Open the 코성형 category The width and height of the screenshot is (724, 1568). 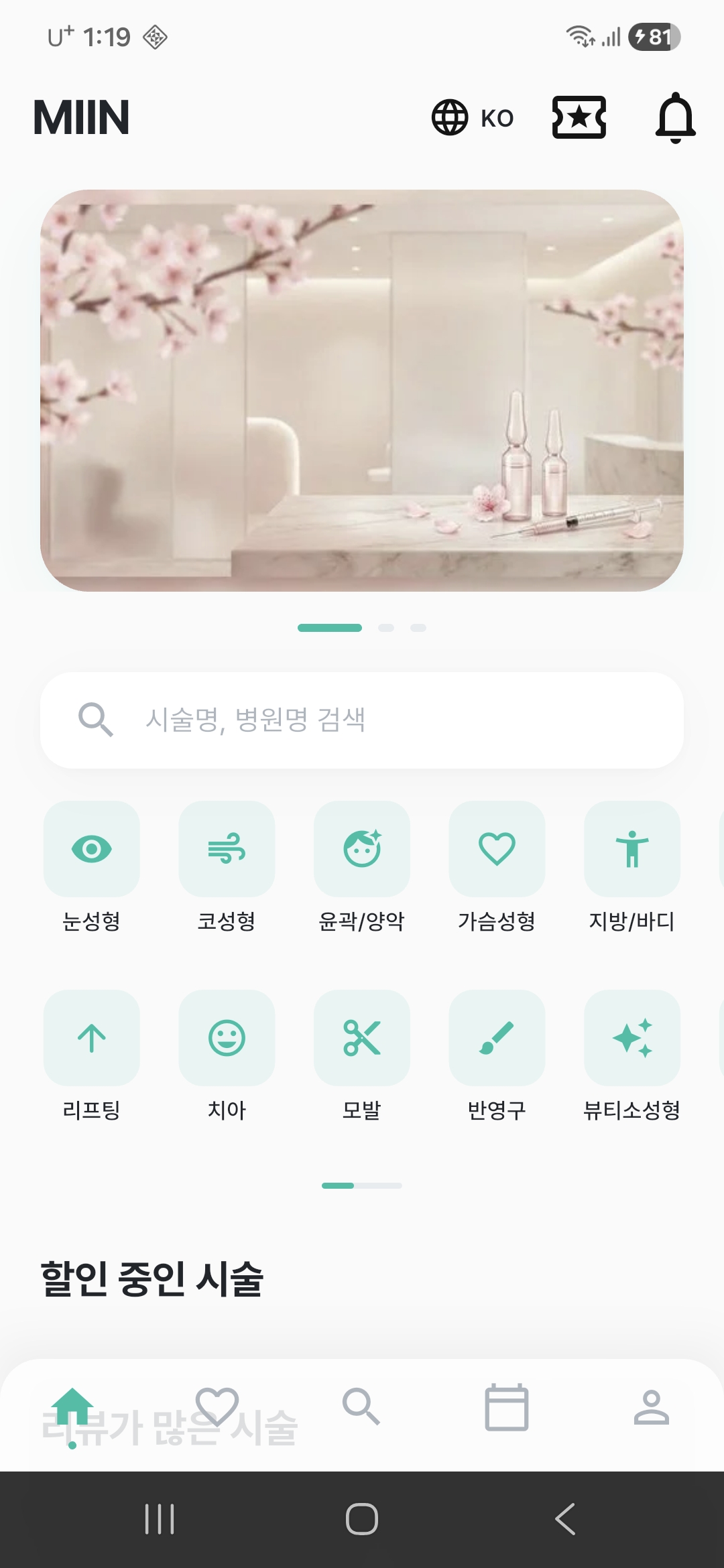point(227,850)
